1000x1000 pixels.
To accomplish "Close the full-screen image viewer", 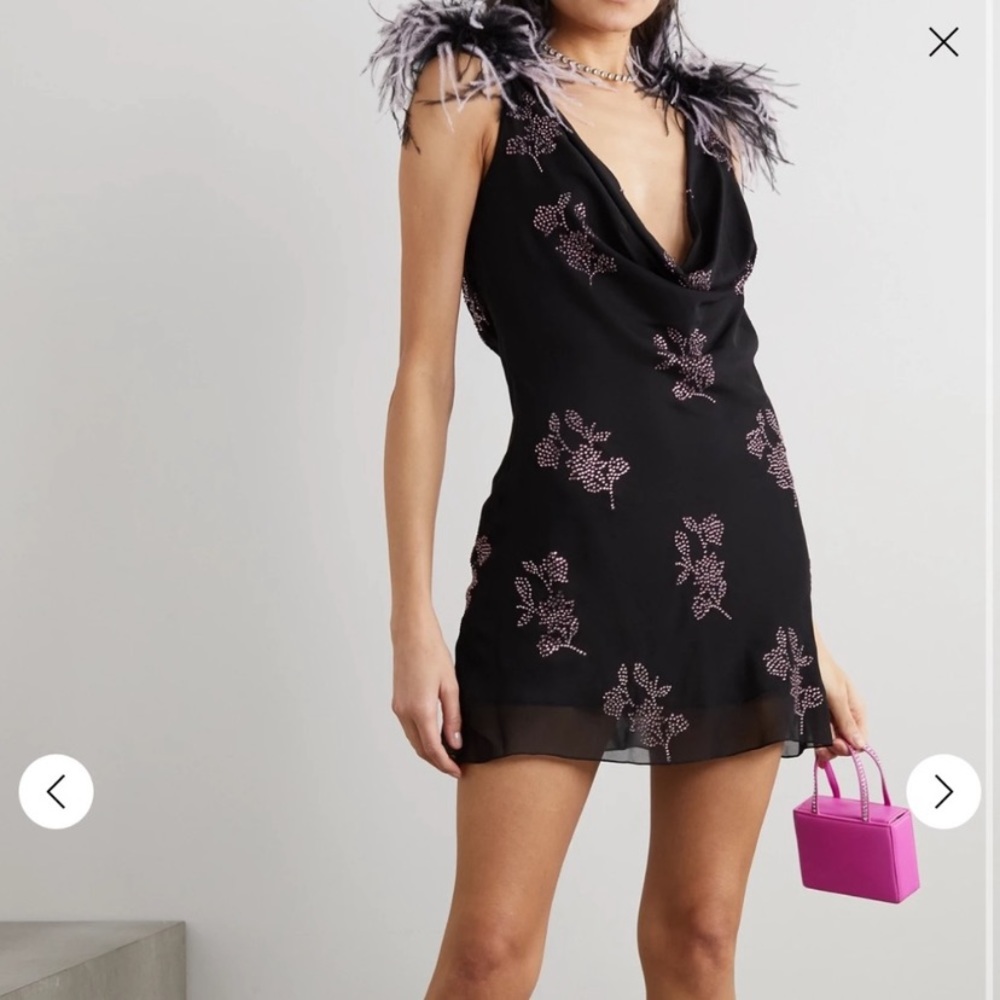I will click(943, 42).
